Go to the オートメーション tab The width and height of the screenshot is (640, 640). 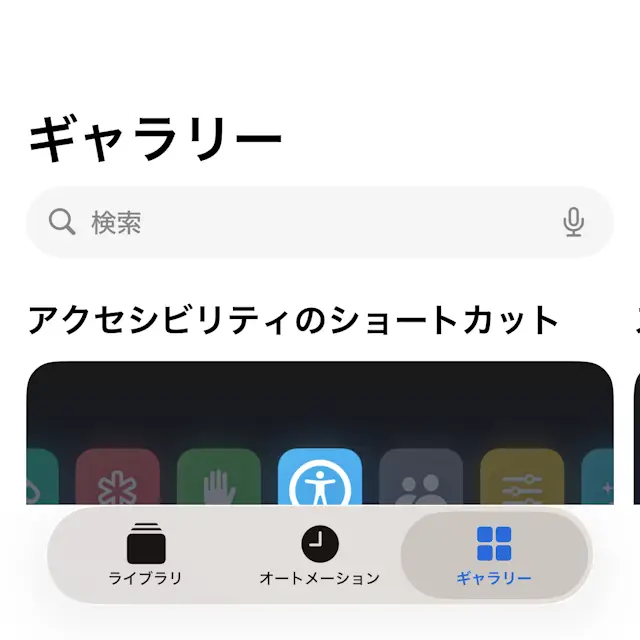click(x=319, y=556)
